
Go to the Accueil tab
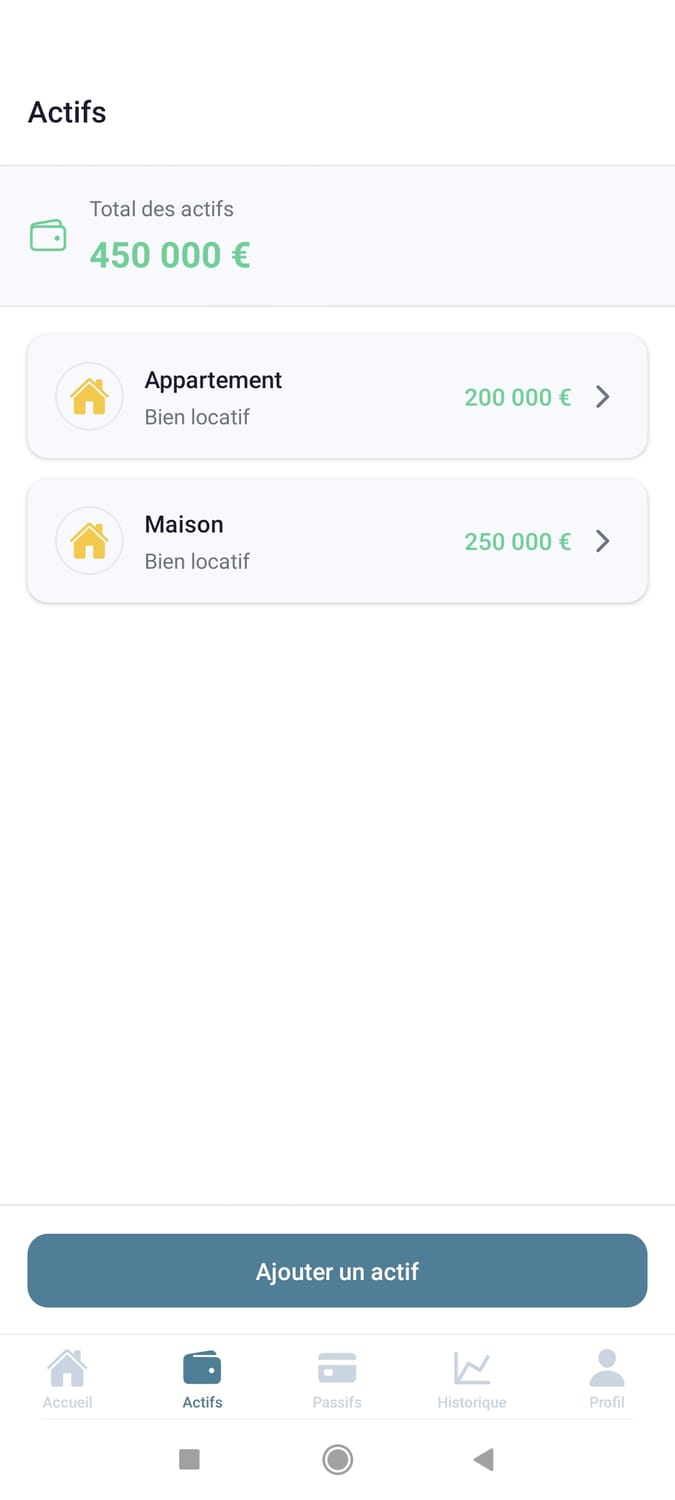coord(68,1379)
